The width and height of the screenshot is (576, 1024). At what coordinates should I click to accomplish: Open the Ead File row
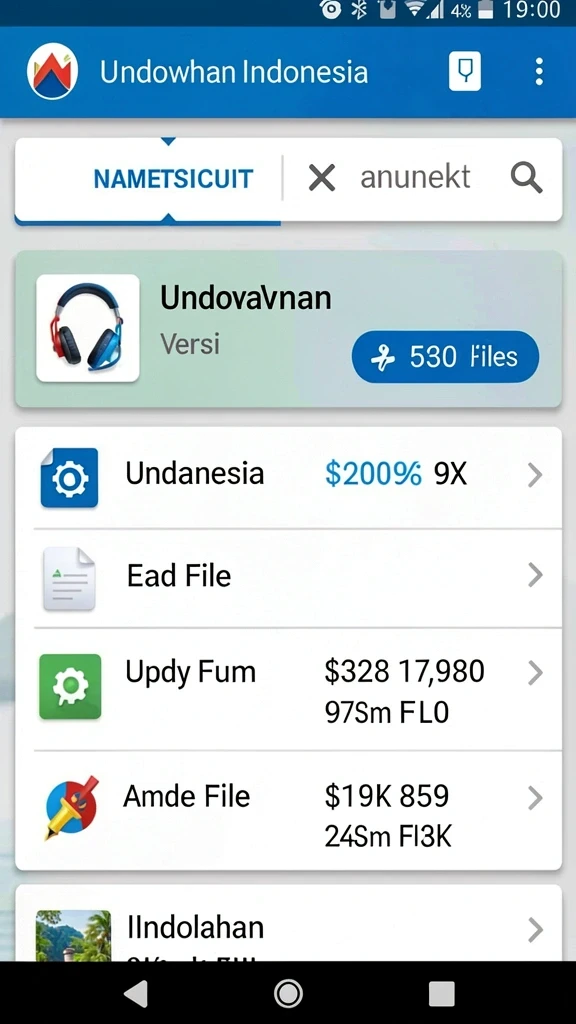[288, 577]
